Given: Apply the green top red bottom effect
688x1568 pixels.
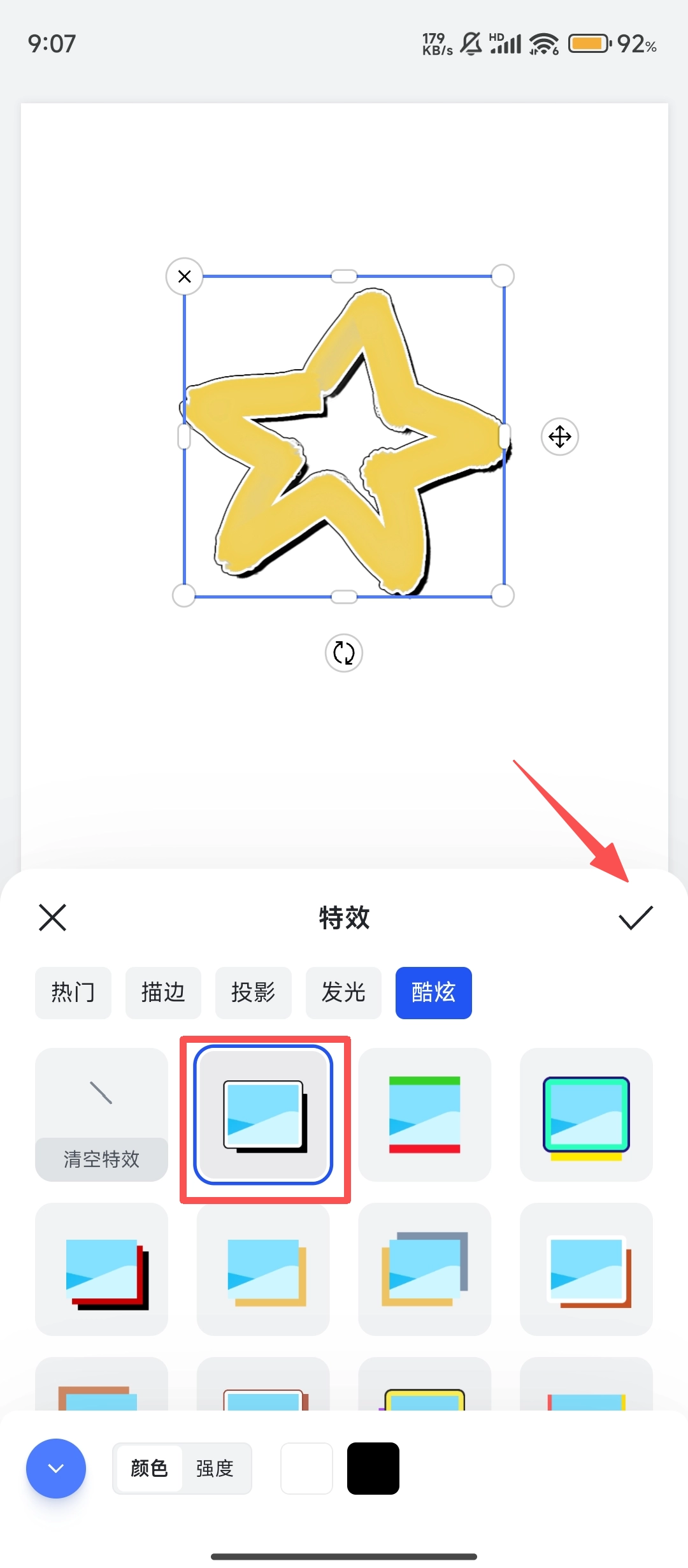Looking at the screenshot, I should [x=424, y=1115].
